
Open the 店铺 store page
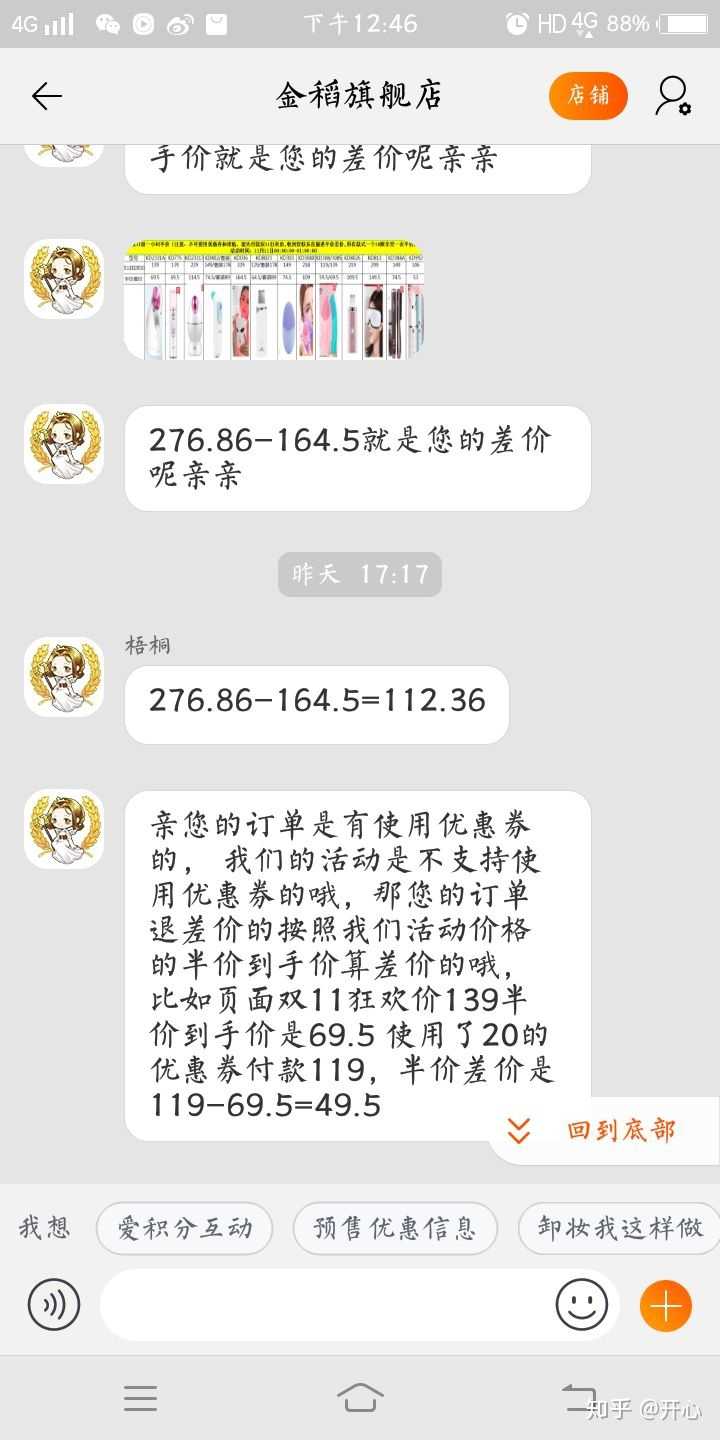pyautogui.click(x=588, y=96)
